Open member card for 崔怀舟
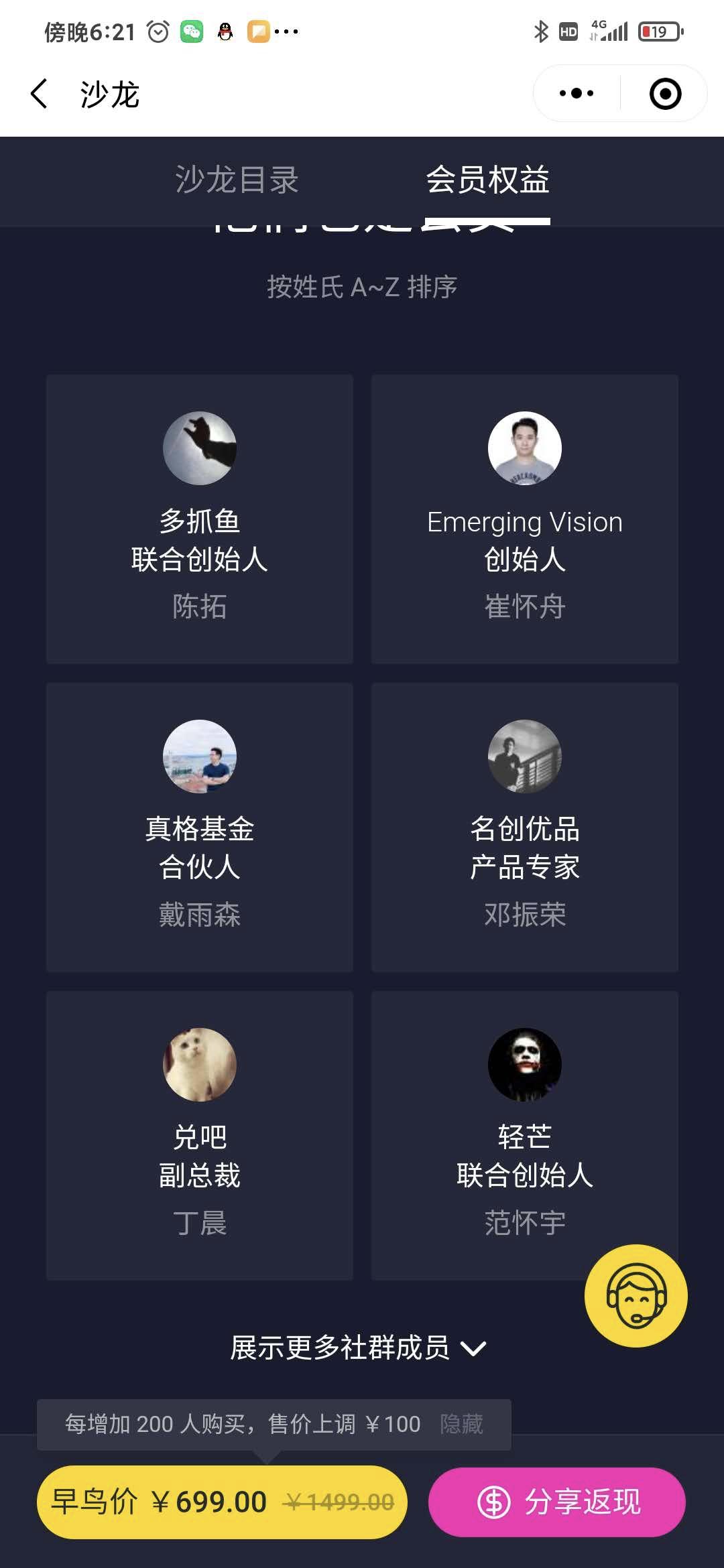Screen dimensions: 724x1568 tap(525, 519)
